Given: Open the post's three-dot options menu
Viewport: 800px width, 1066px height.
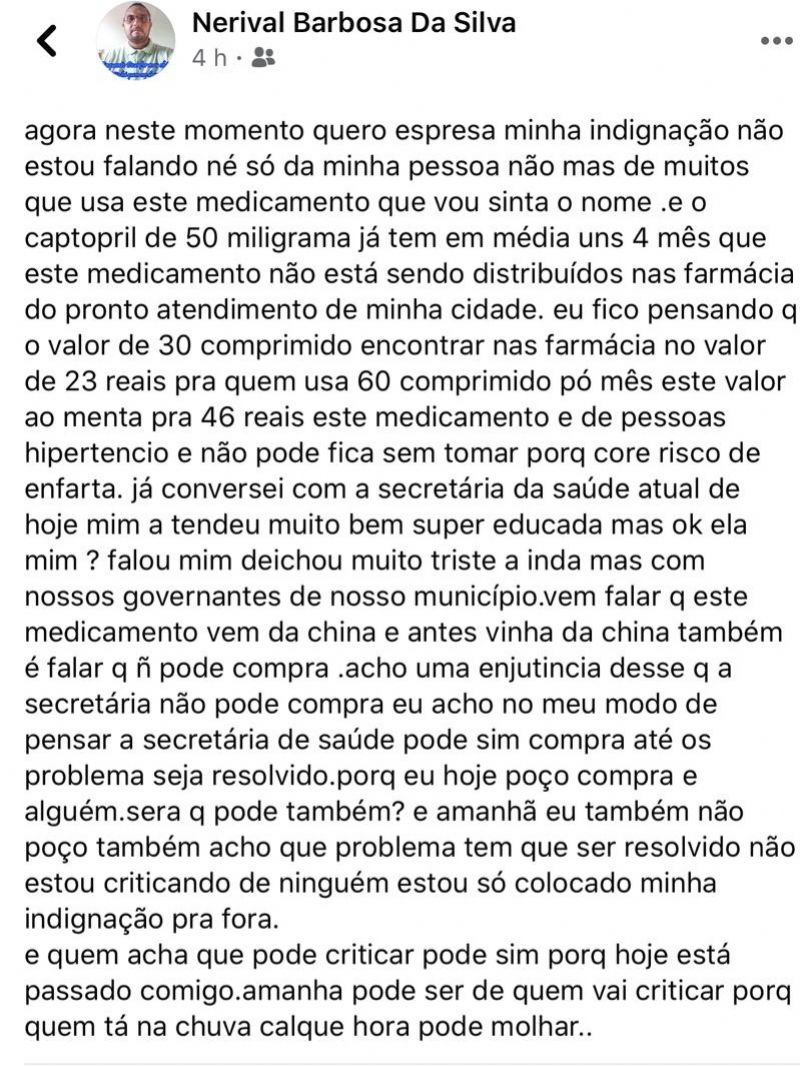Looking at the screenshot, I should [776, 41].
